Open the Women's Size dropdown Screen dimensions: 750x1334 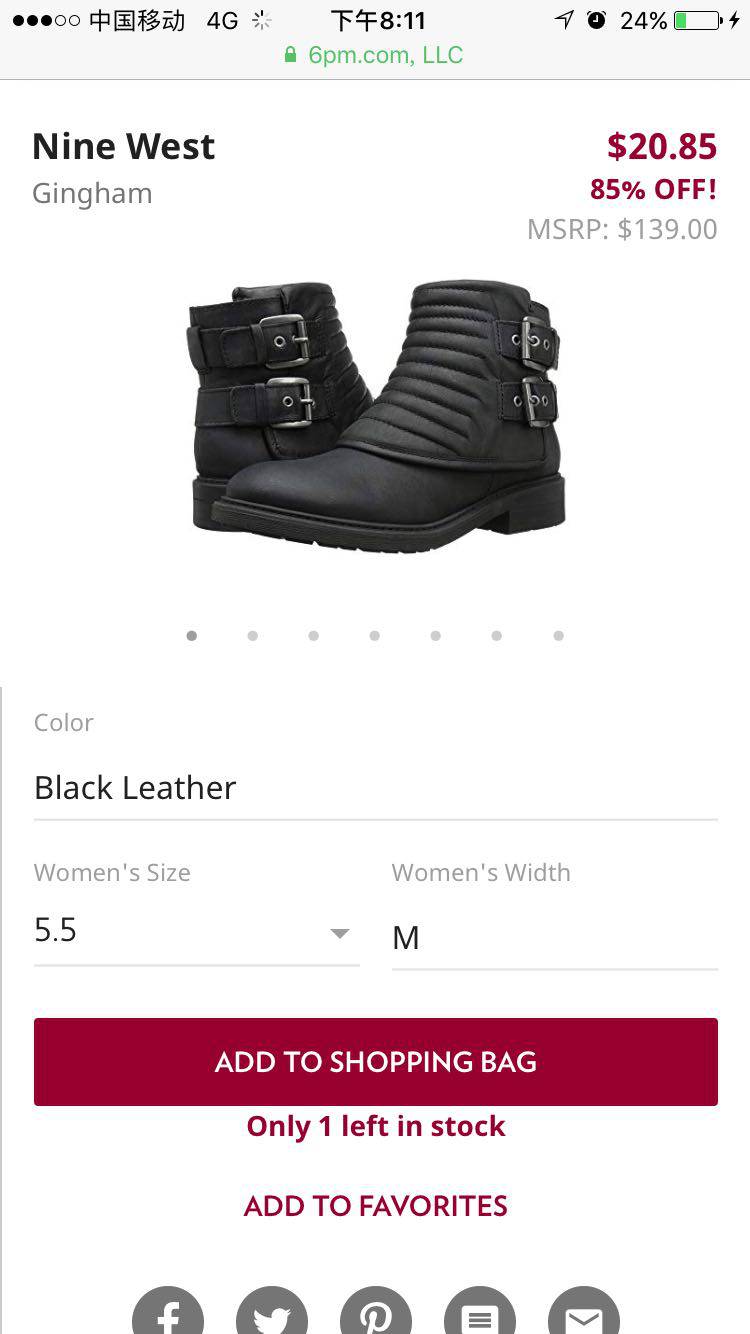(x=196, y=931)
